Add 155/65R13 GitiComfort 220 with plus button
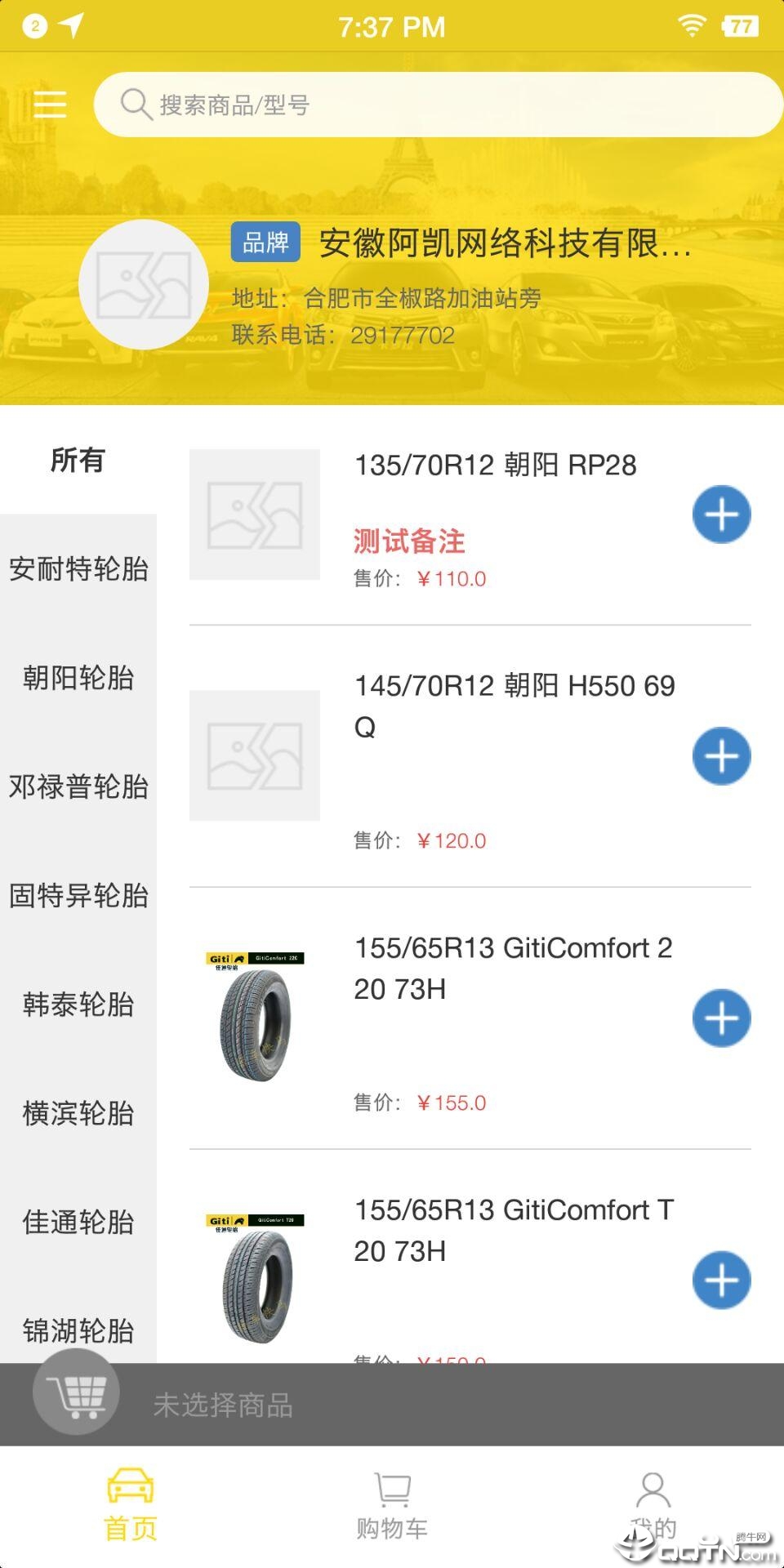 pos(721,1018)
